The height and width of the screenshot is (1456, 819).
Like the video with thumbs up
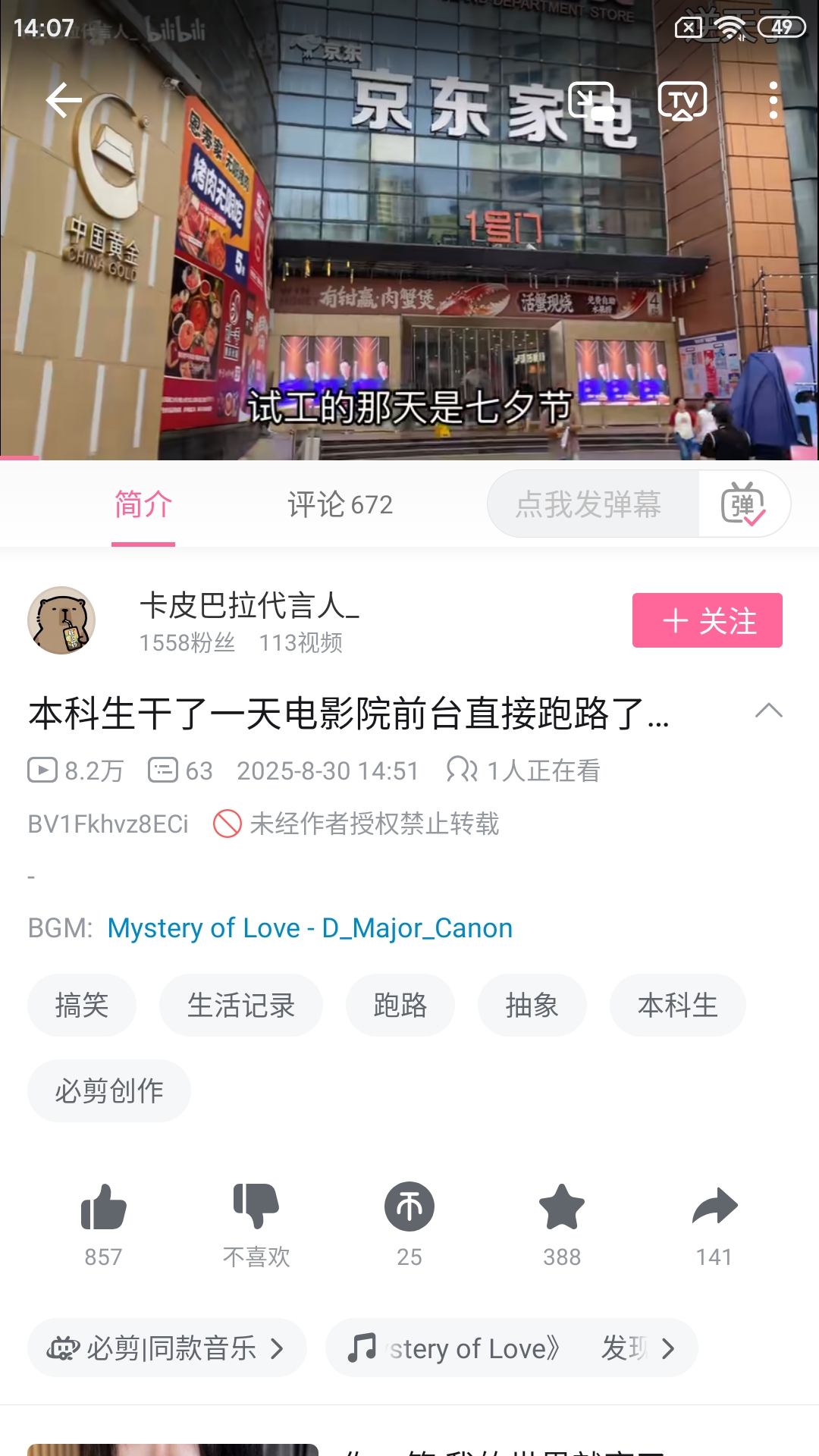coord(103,1207)
